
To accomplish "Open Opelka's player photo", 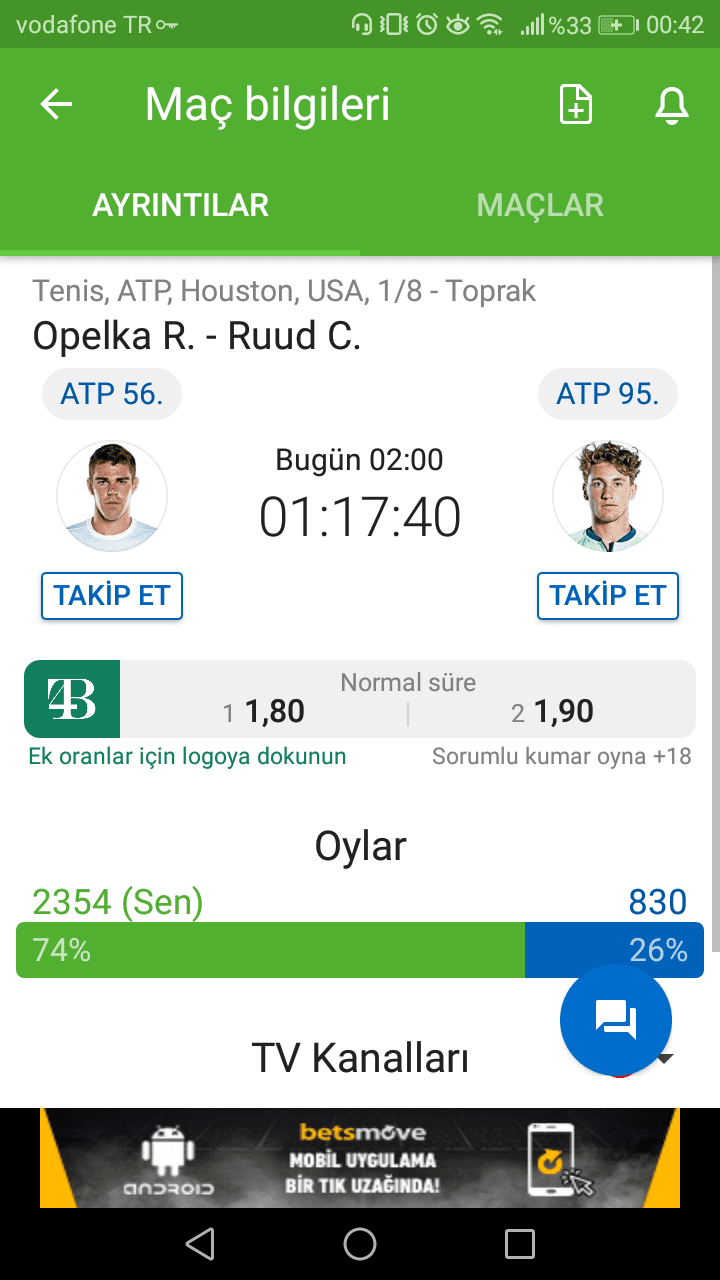I will [112, 496].
